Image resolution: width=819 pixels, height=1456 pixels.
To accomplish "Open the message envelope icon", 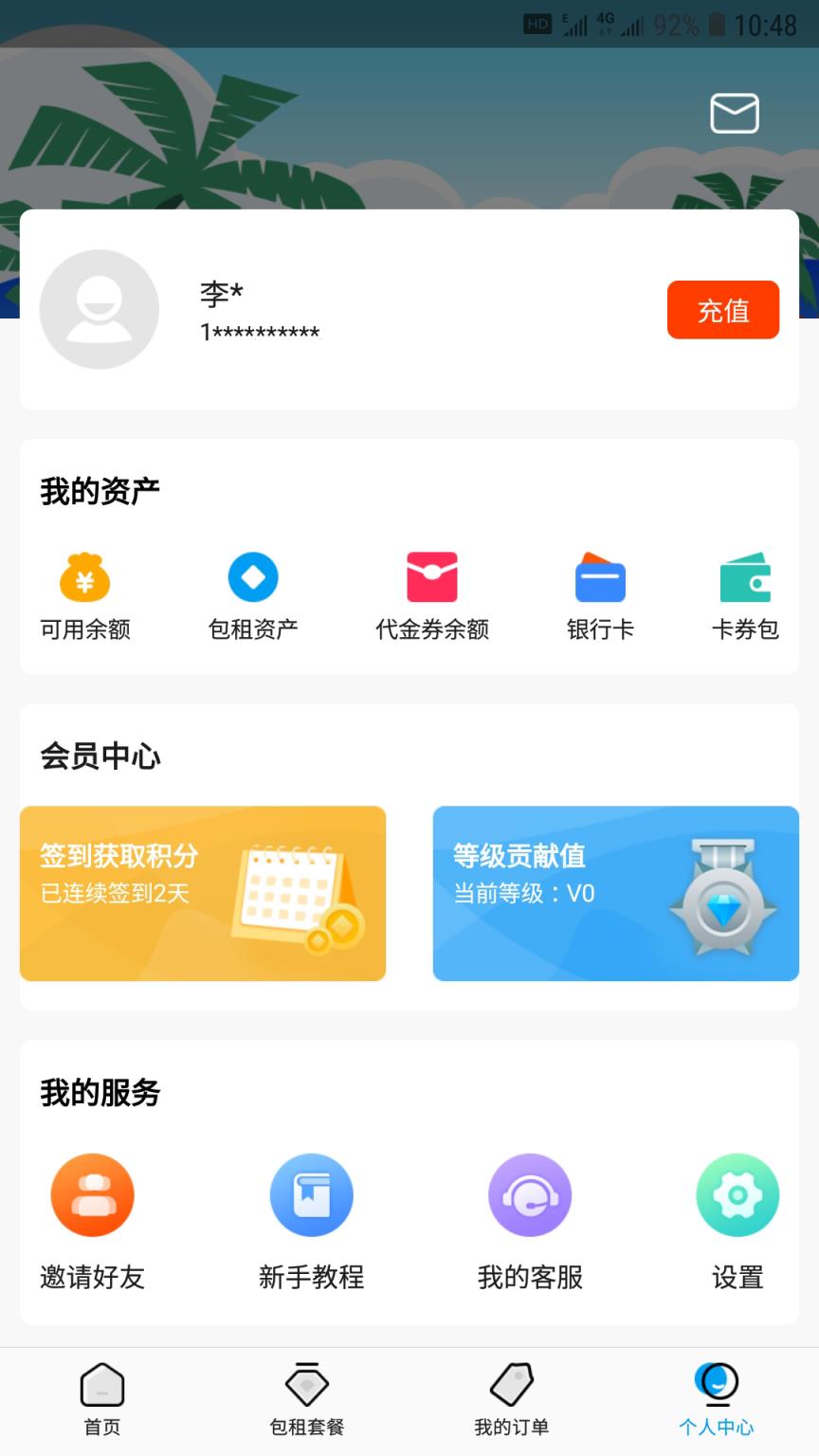I will [x=735, y=113].
